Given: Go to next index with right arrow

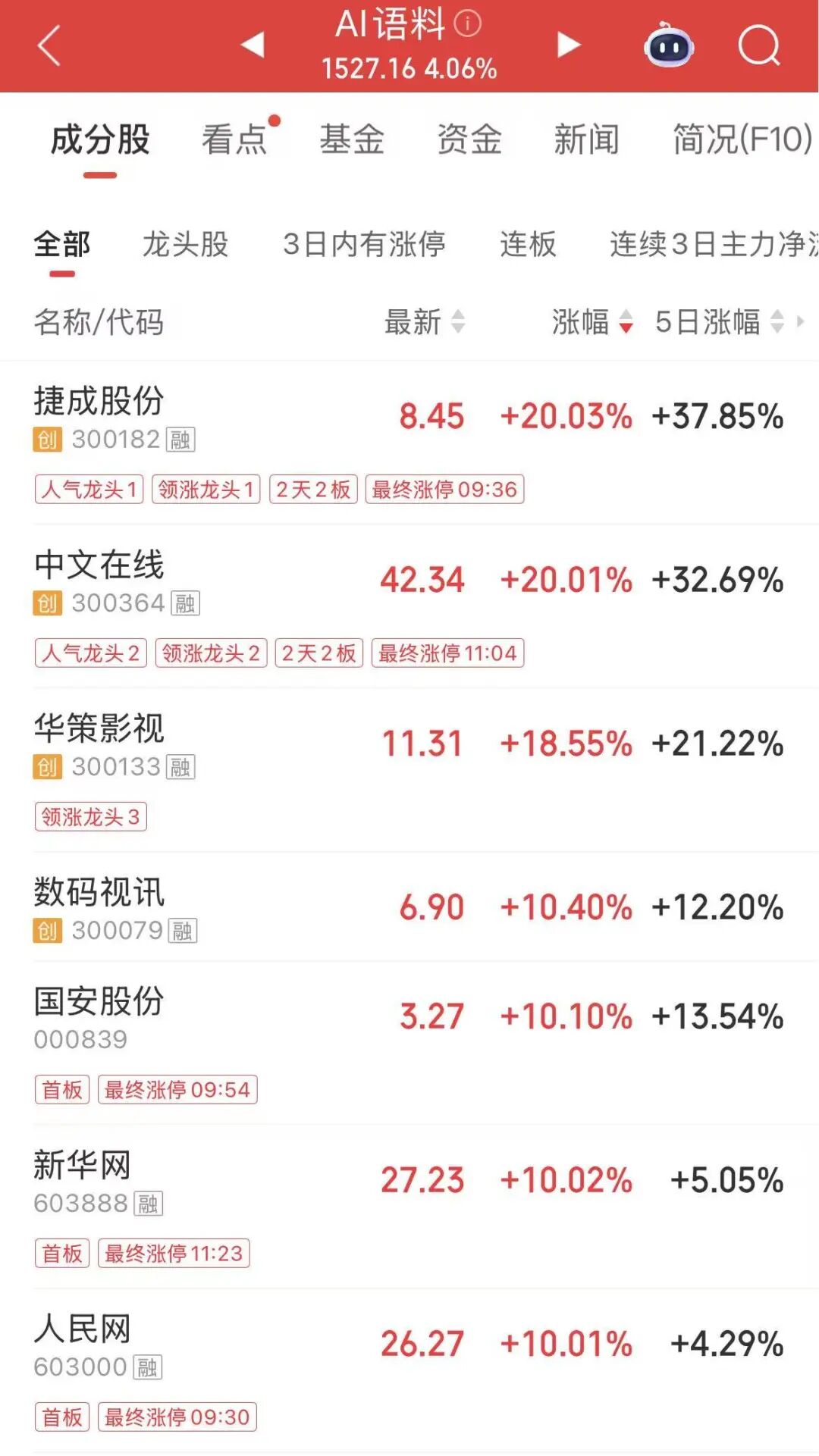Looking at the screenshot, I should pos(566,45).
